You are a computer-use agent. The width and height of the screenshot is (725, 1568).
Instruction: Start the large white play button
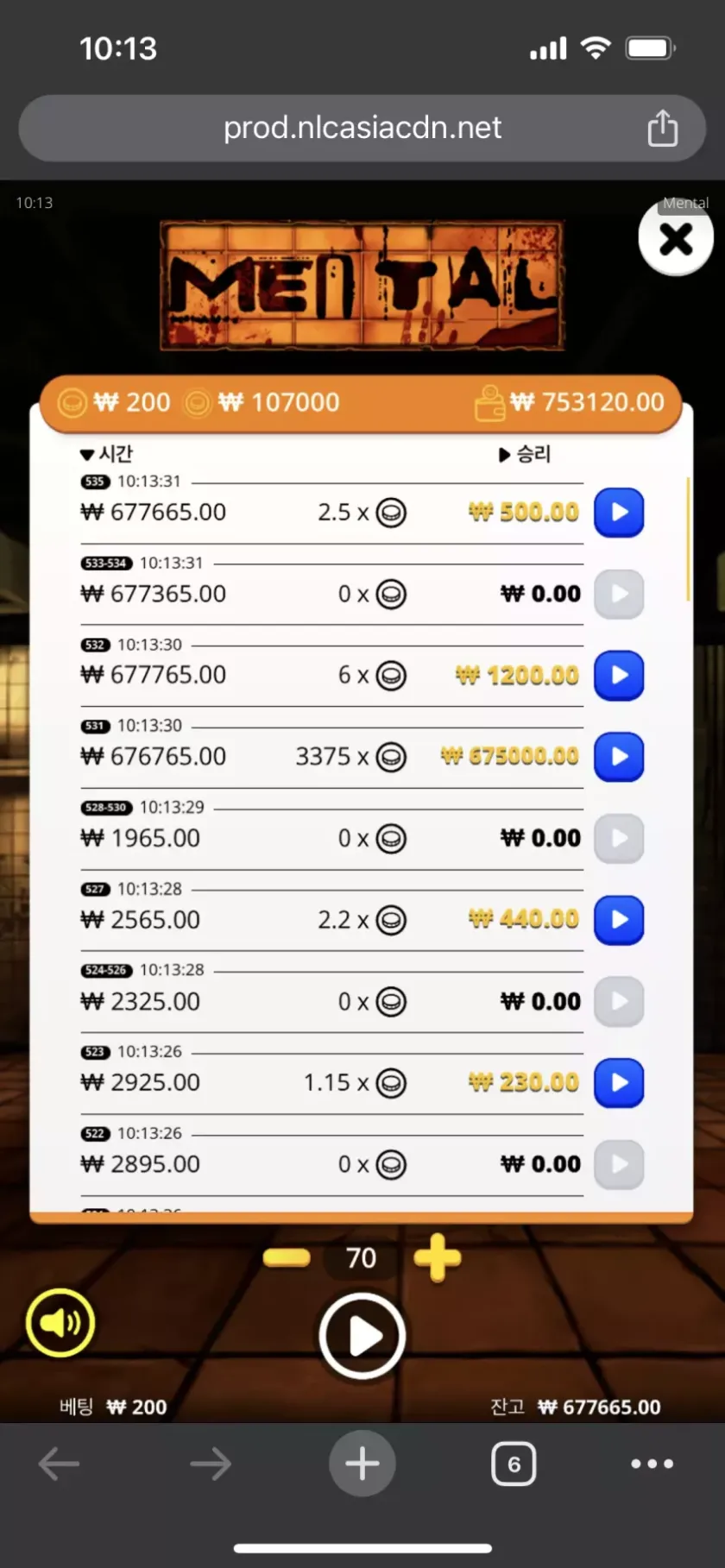click(x=362, y=1336)
